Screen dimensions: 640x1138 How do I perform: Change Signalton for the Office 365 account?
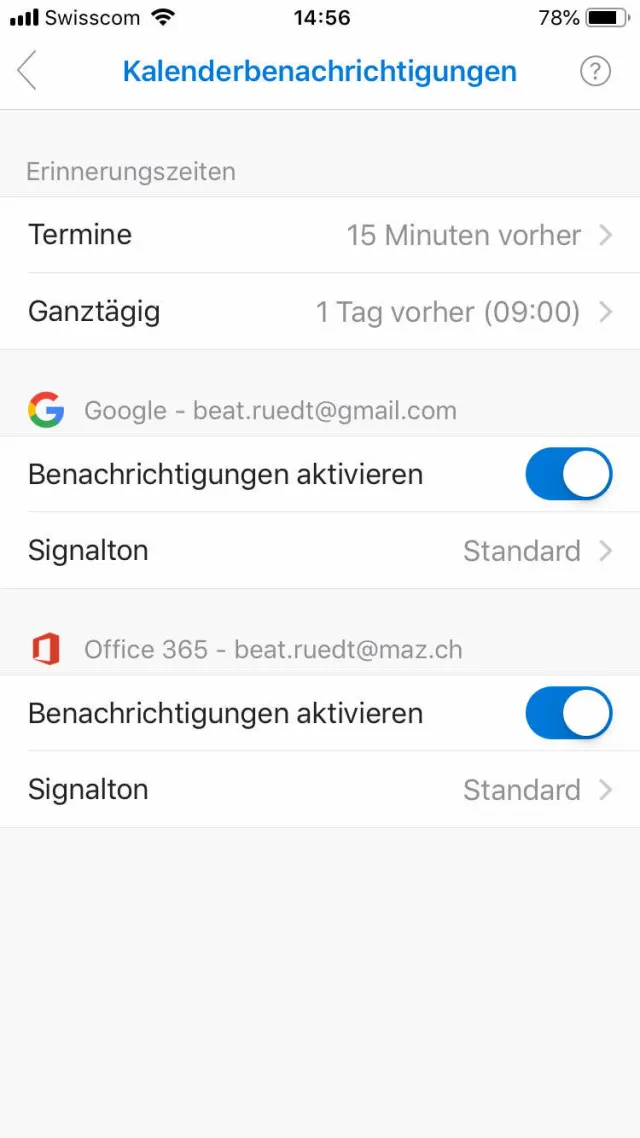tap(320, 790)
